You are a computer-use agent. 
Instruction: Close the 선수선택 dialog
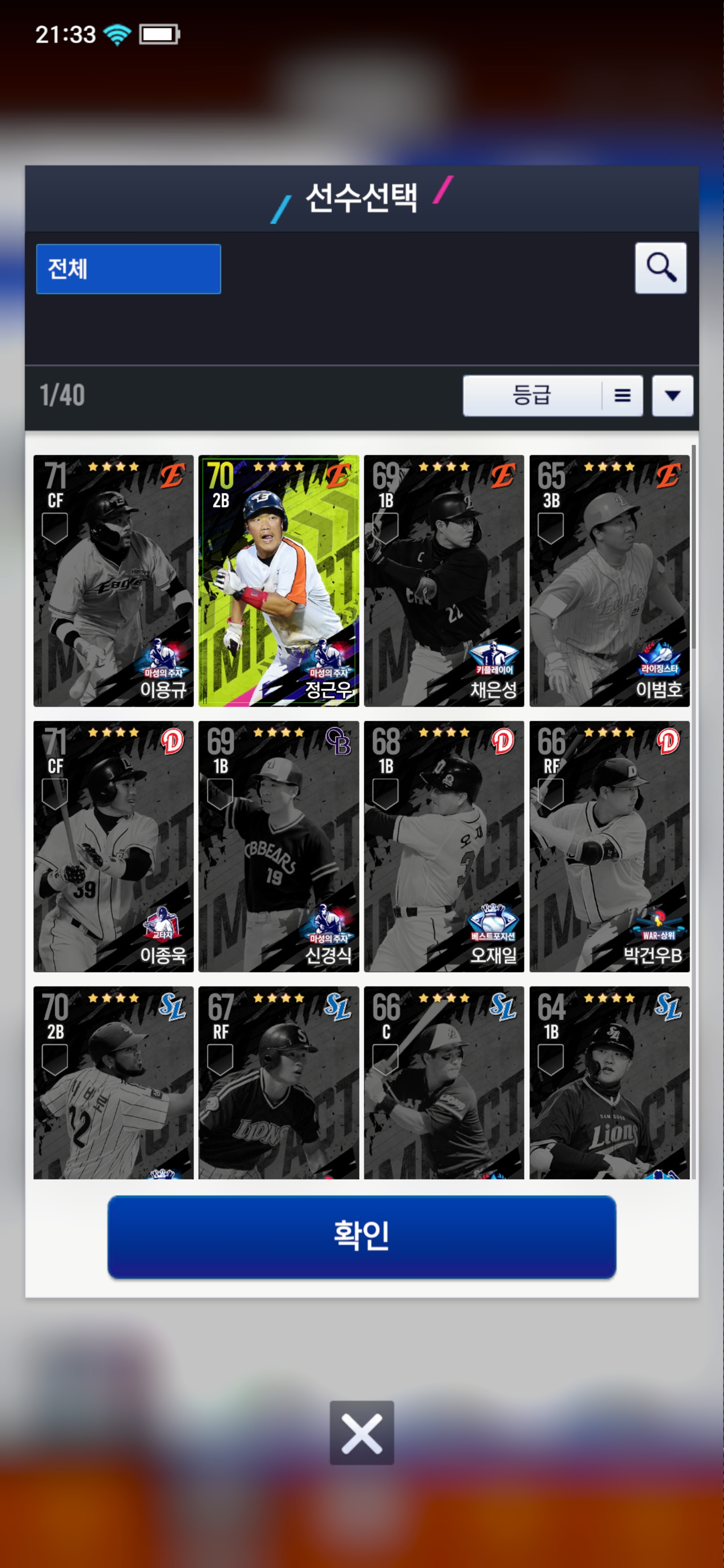[361, 1432]
